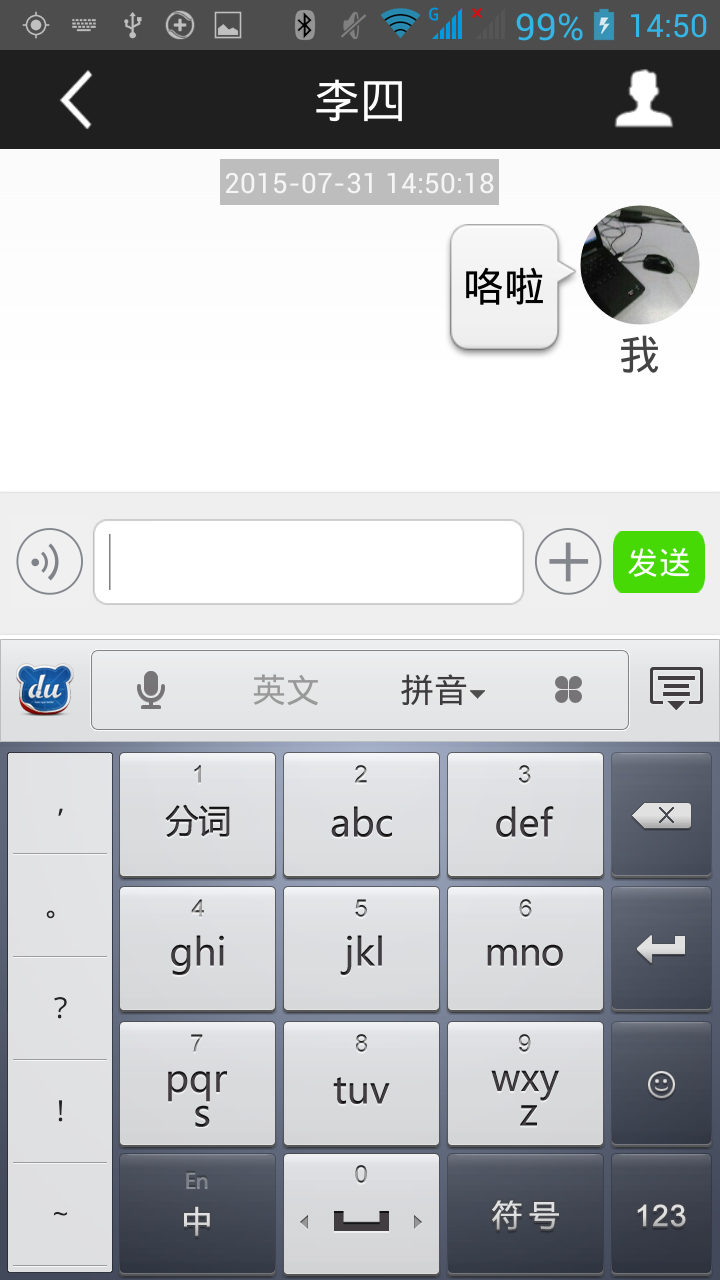720x1280 pixels.
Task: Tap the keyboard enter key
Action: (661, 948)
